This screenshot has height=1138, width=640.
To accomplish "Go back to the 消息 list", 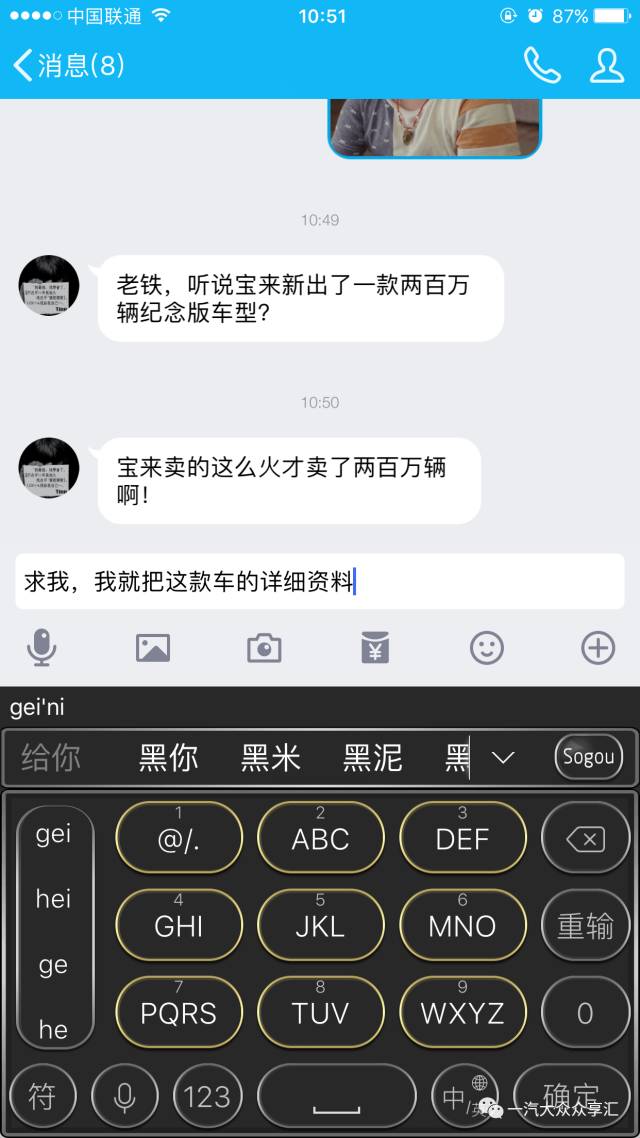I will (66, 66).
